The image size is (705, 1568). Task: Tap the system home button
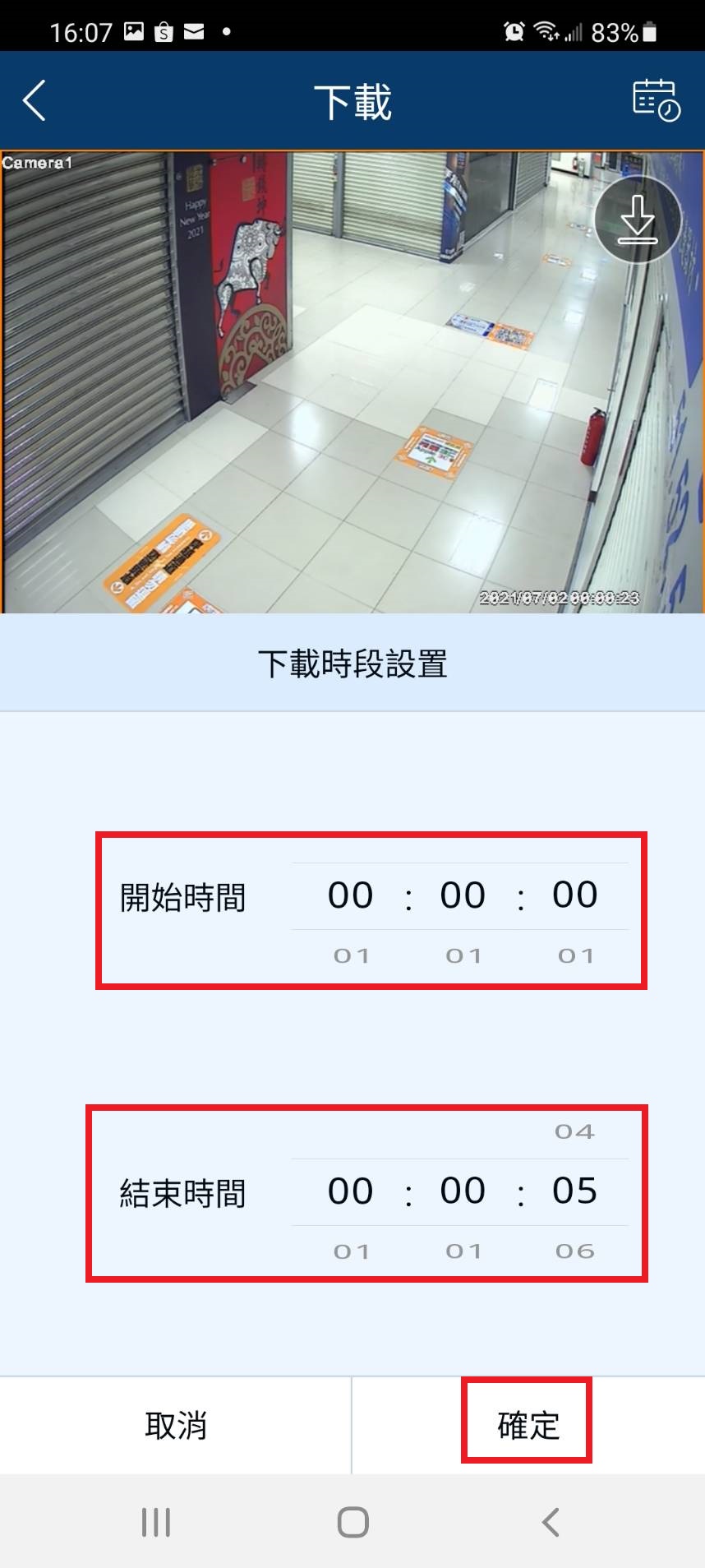coord(352,1522)
